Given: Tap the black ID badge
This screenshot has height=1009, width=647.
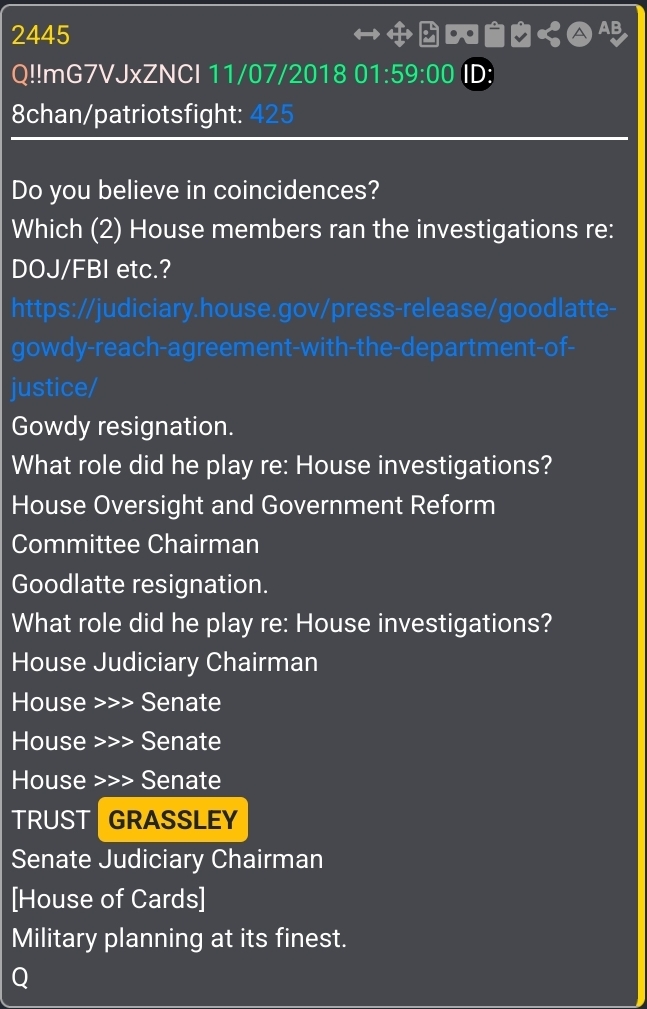Looking at the screenshot, I should coord(478,74).
